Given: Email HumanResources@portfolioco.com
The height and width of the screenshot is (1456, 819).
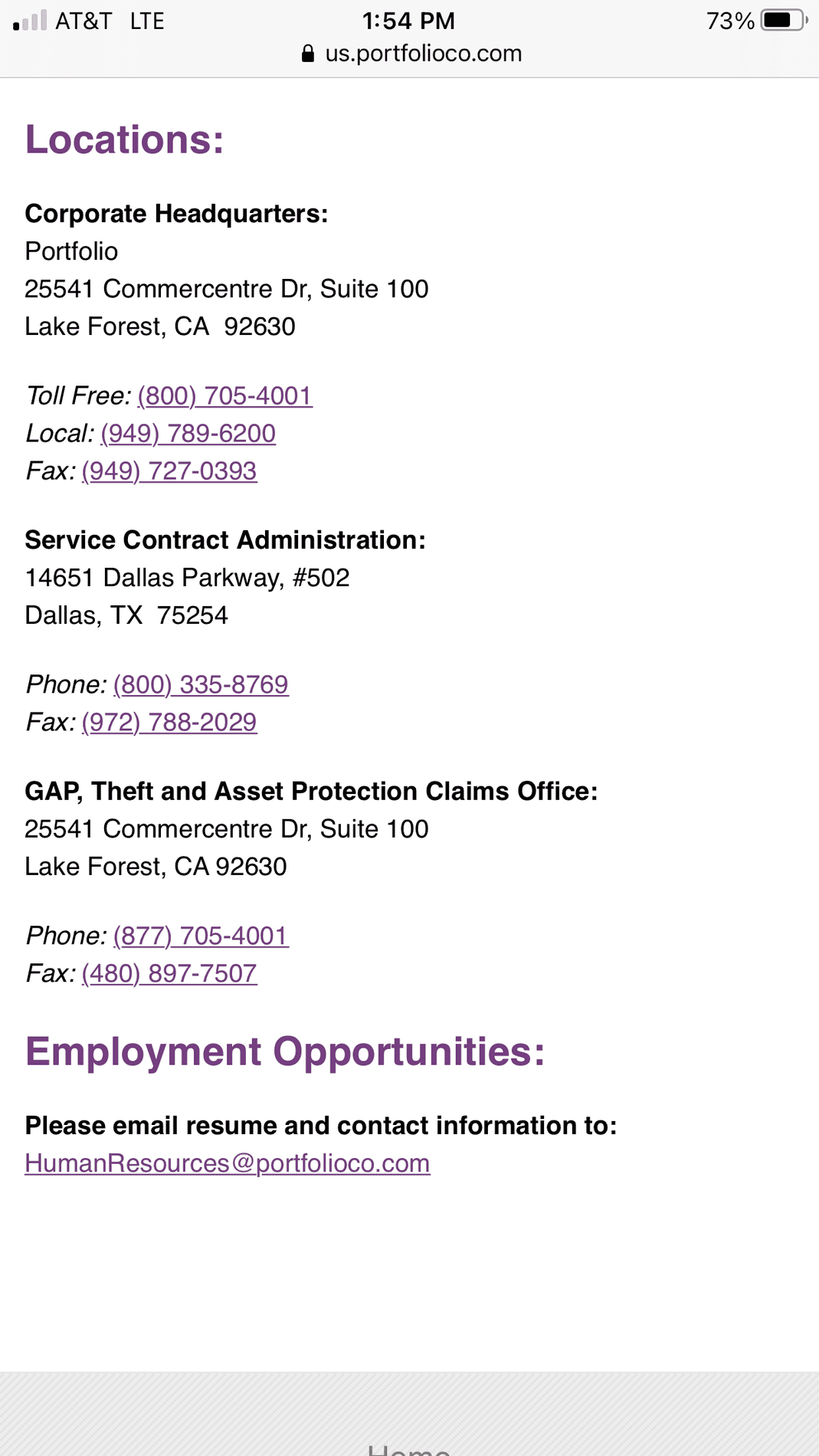Looking at the screenshot, I should pos(228,1163).
